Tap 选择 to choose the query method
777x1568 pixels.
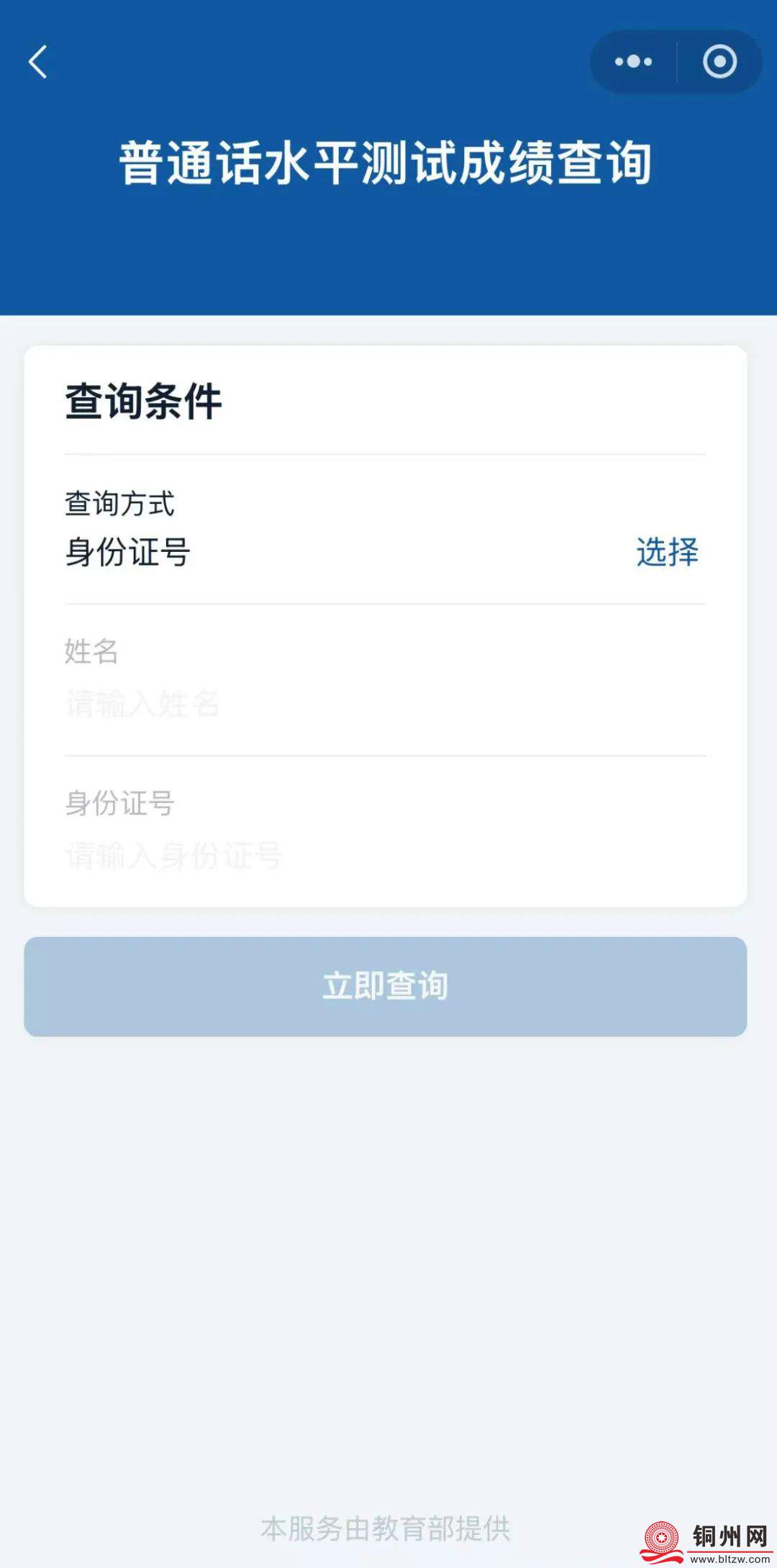point(667,553)
